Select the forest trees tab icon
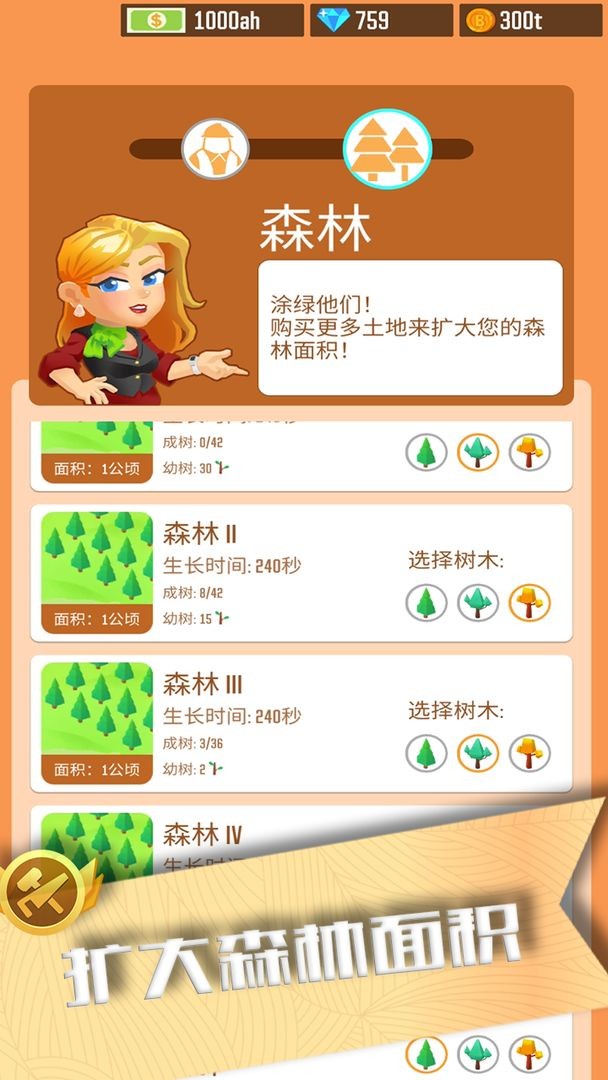 coord(388,149)
